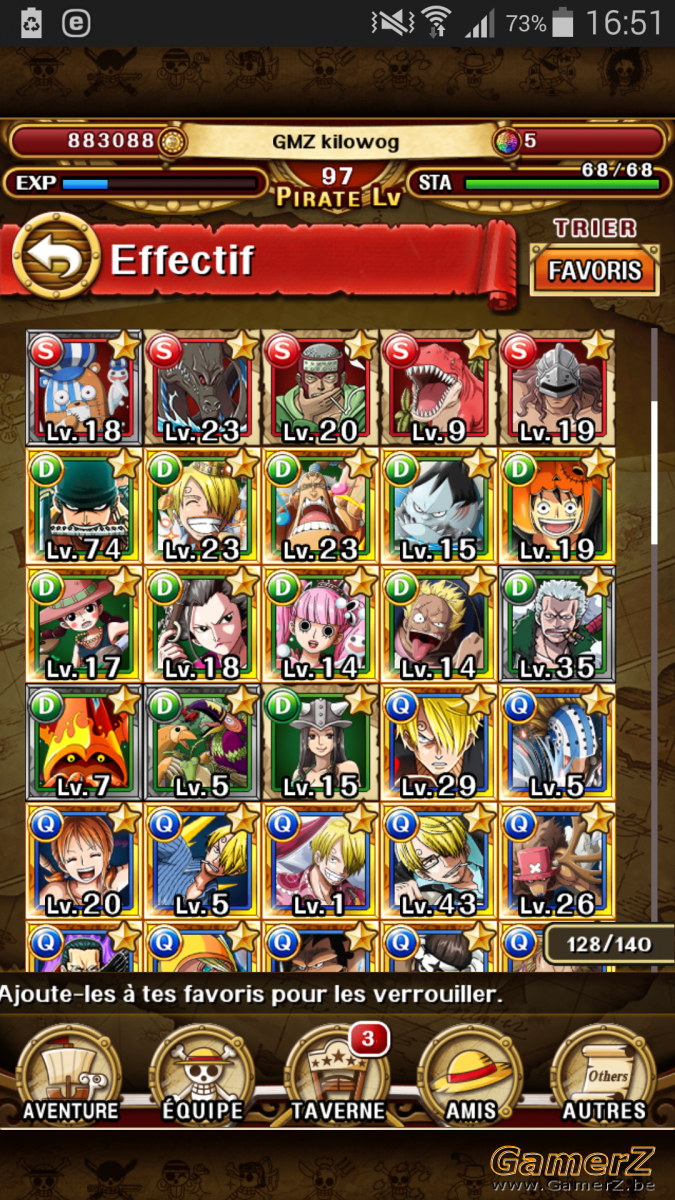Screen dimensions: 675x1200
Task: Select the Lv.20 orange-haired girl character
Action: (x=84, y=862)
